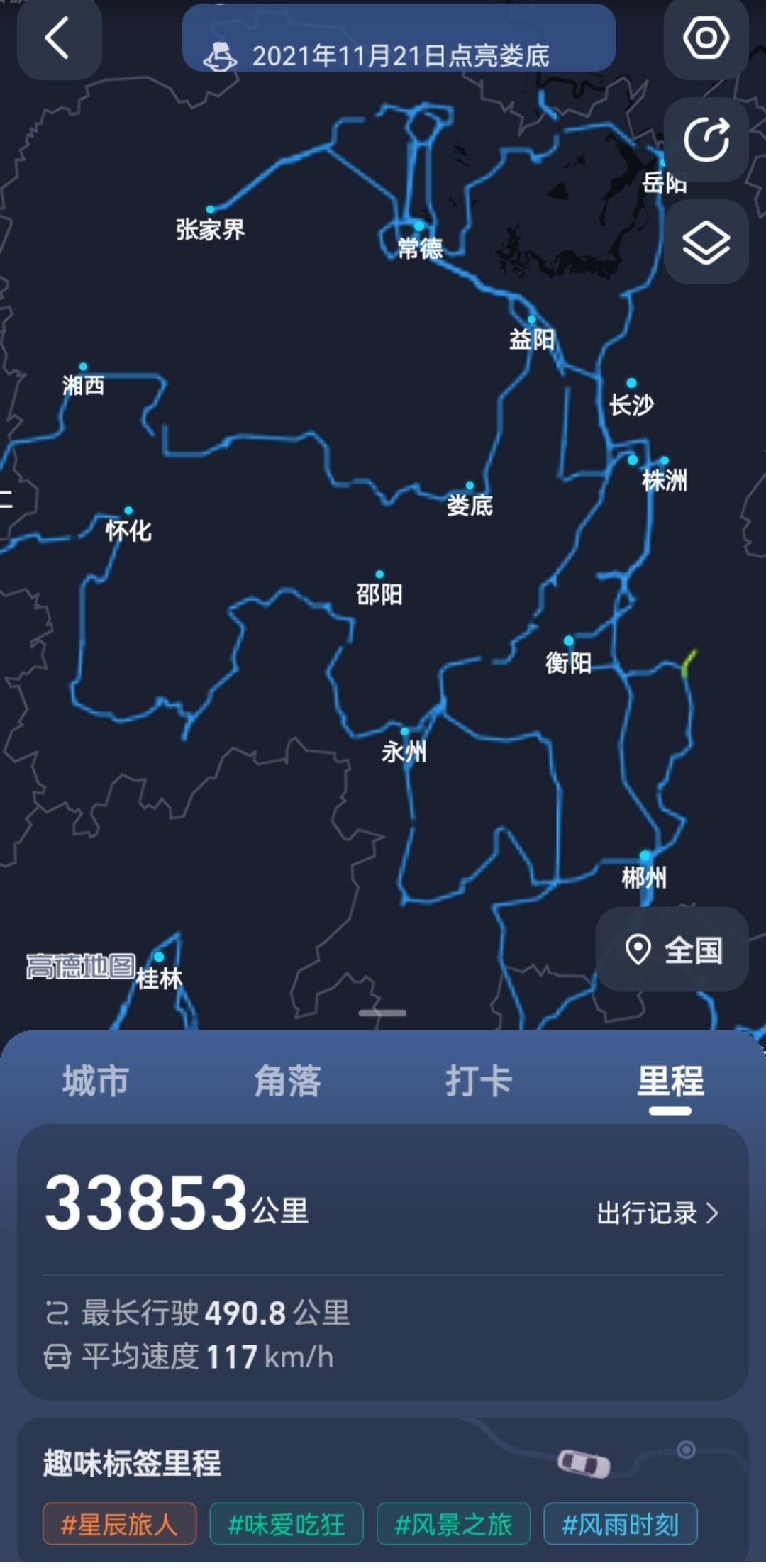The width and height of the screenshot is (766, 1568).
Task: Select the 里程 tab
Action: tap(670, 1082)
